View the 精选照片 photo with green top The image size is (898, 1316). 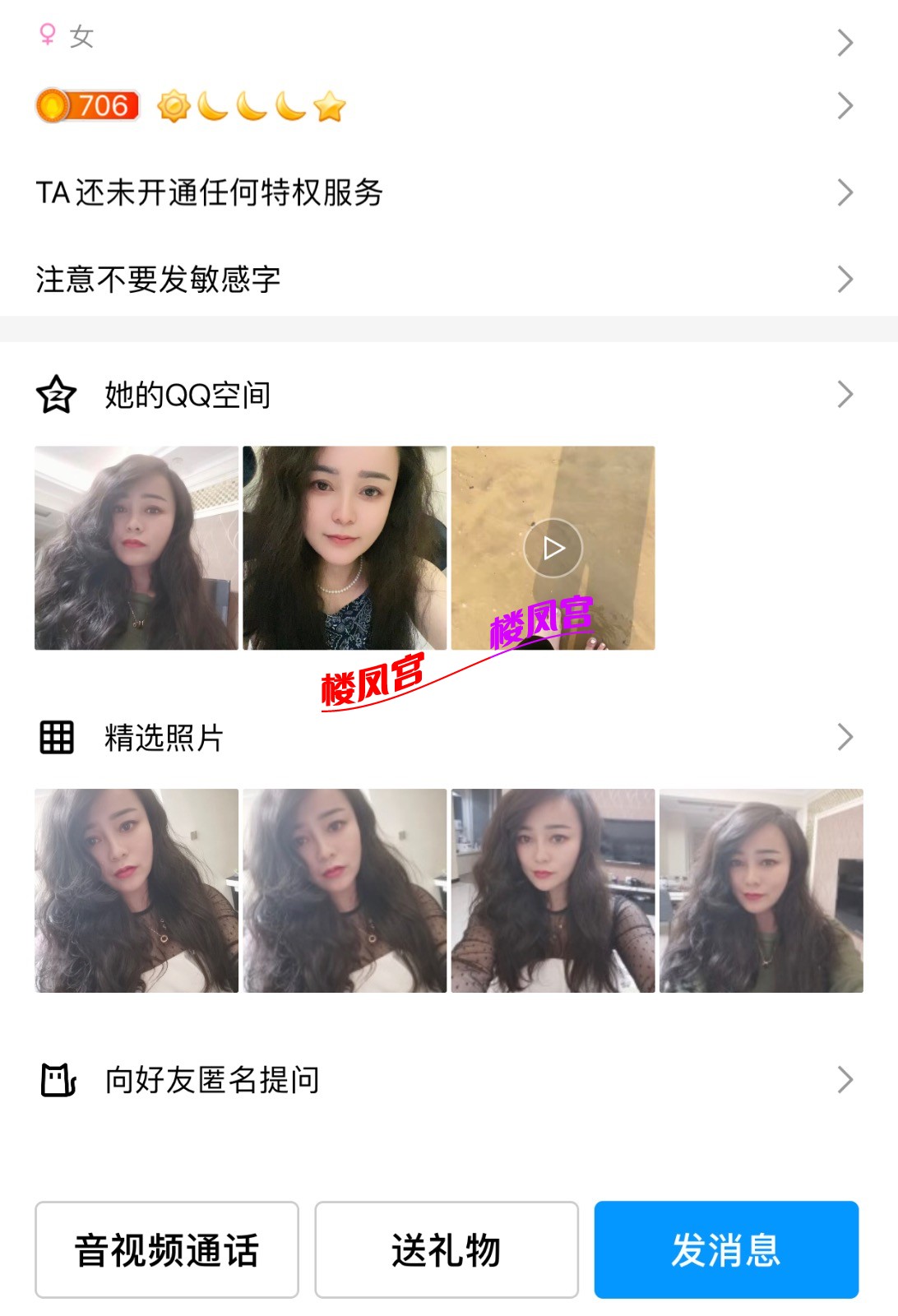pyautogui.click(x=761, y=891)
